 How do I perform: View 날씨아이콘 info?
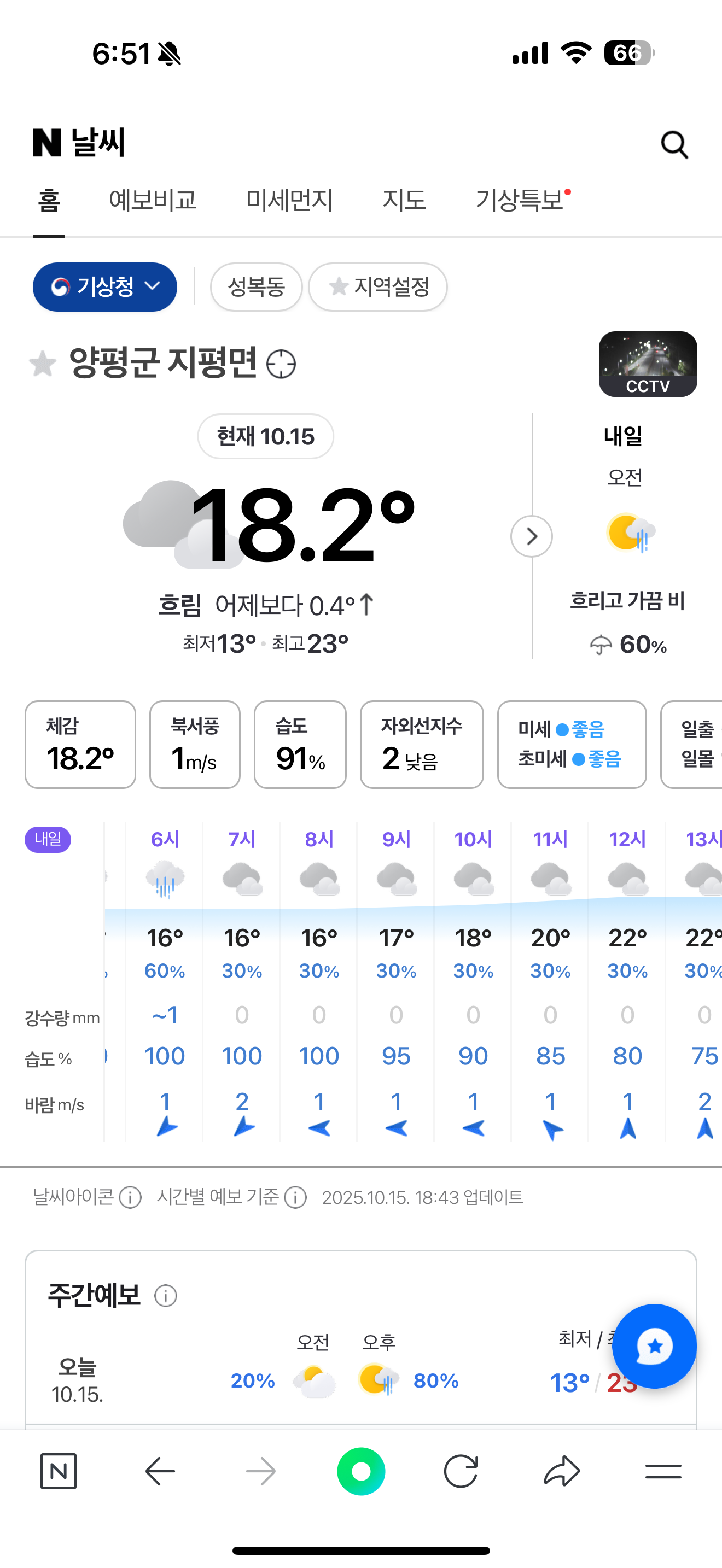(x=130, y=1197)
